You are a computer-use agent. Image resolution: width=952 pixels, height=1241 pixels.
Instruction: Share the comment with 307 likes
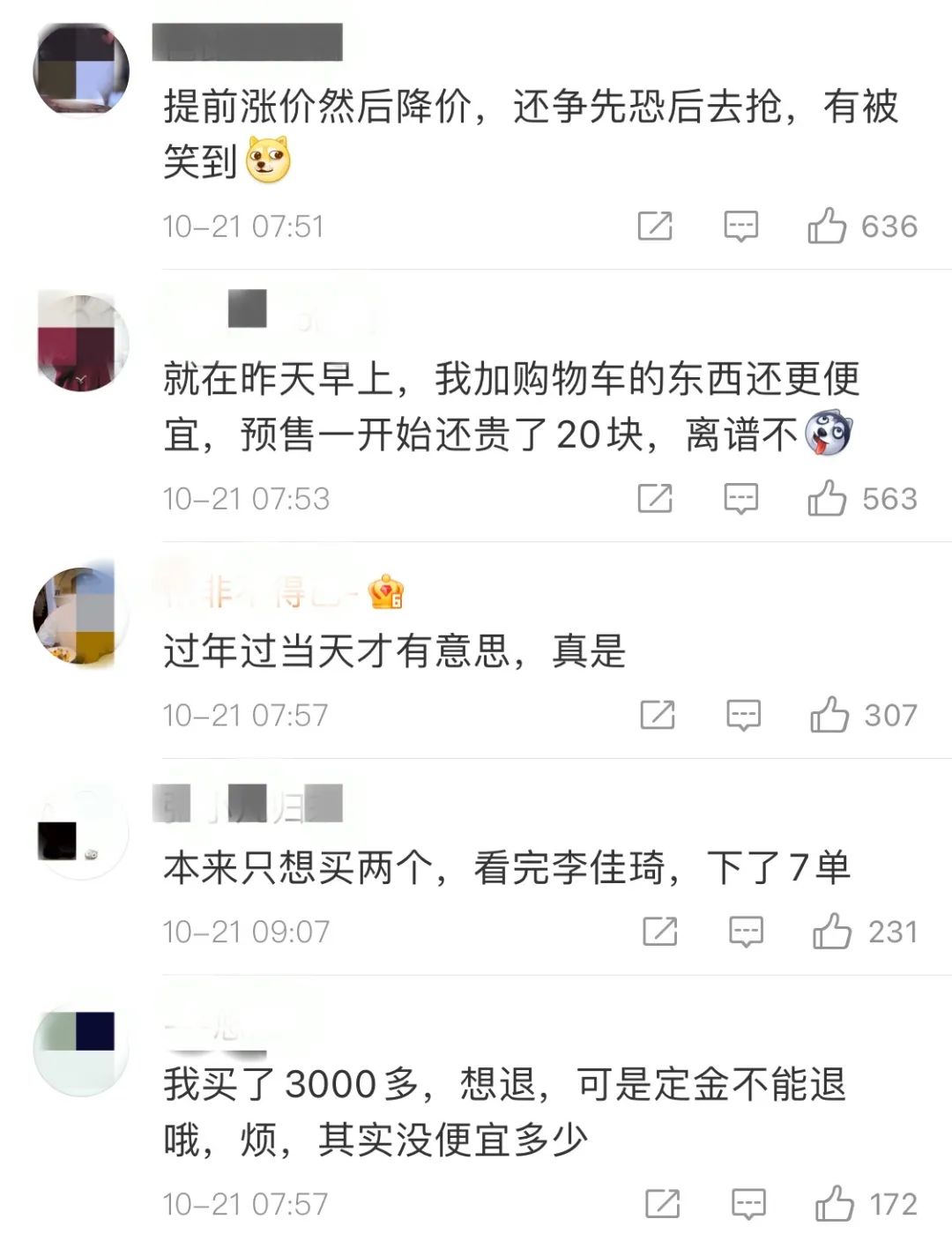[658, 715]
